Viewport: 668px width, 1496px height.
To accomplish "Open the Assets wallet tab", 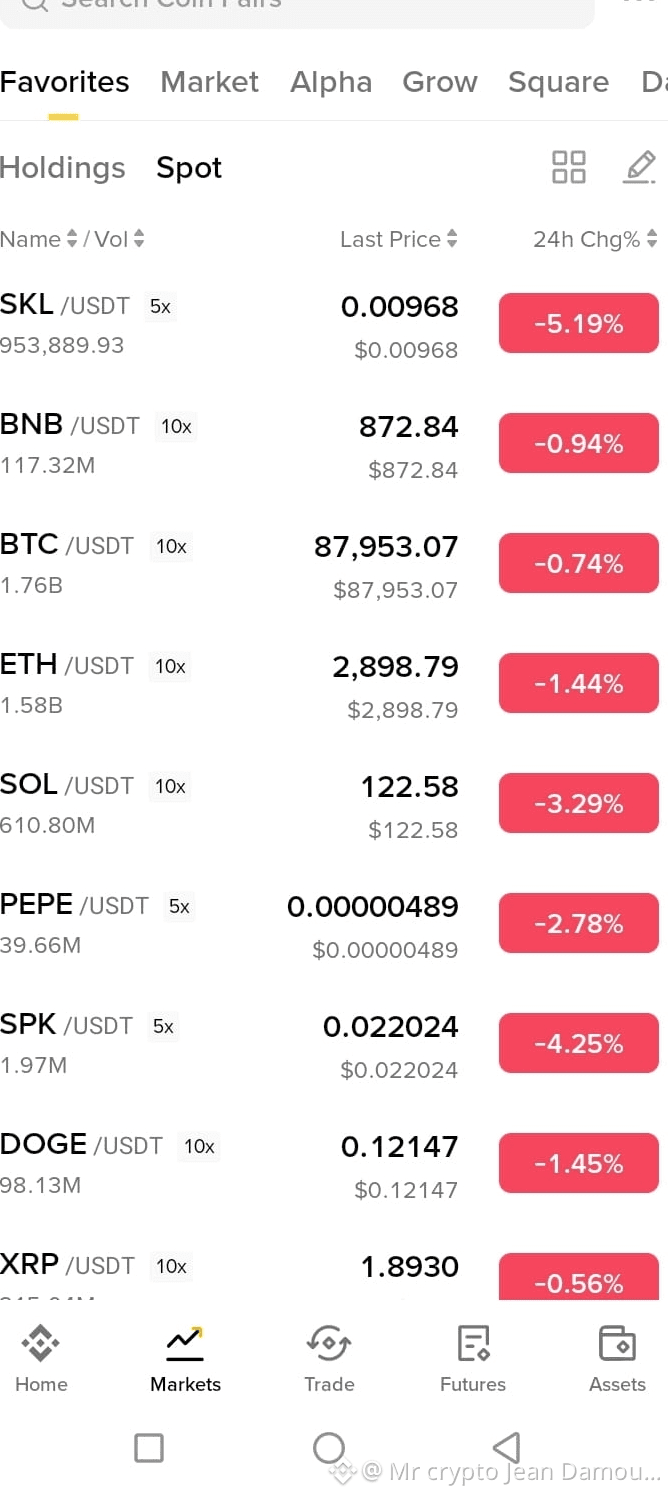I will pyautogui.click(x=617, y=1358).
